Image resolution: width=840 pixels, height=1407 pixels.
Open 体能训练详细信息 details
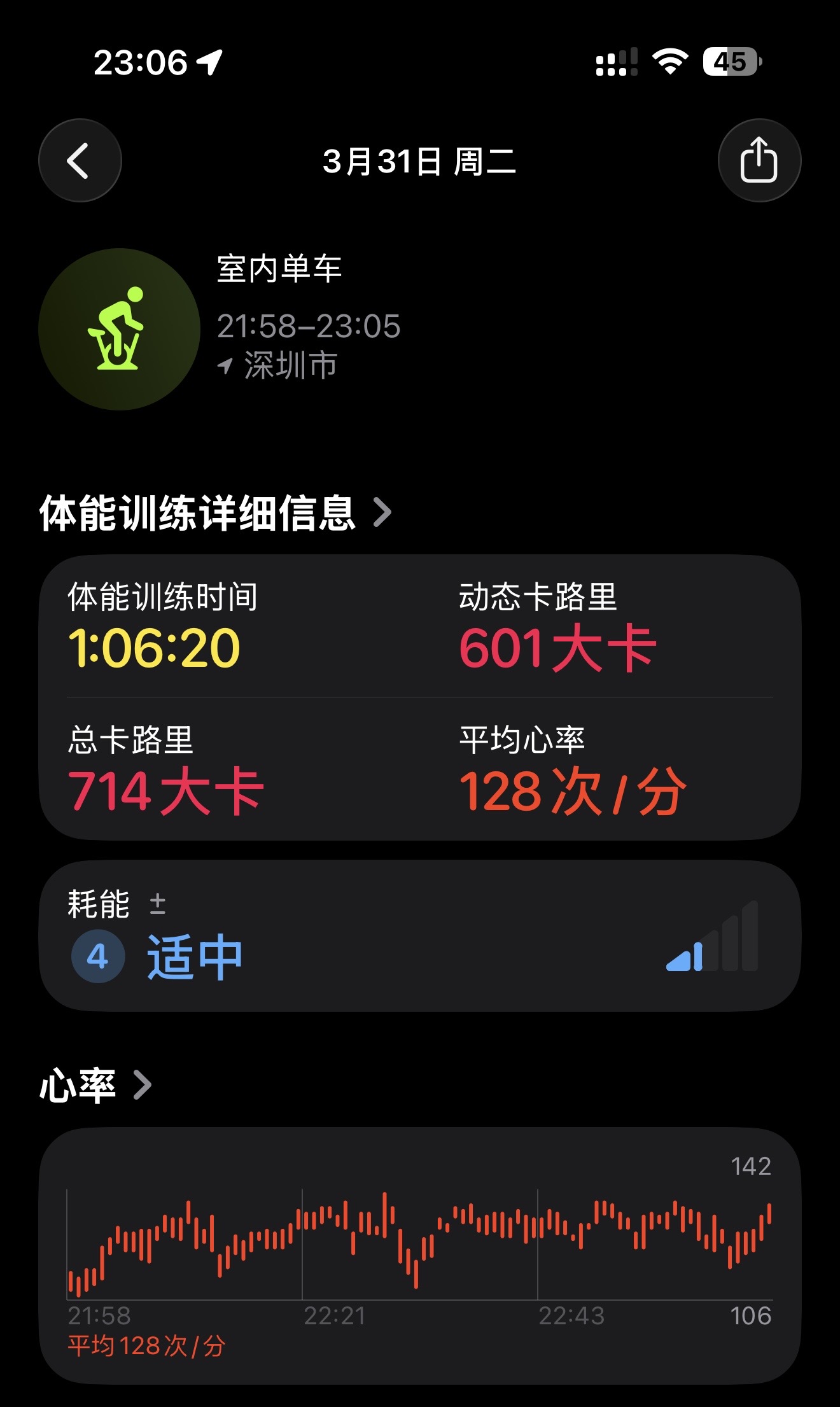point(215,513)
